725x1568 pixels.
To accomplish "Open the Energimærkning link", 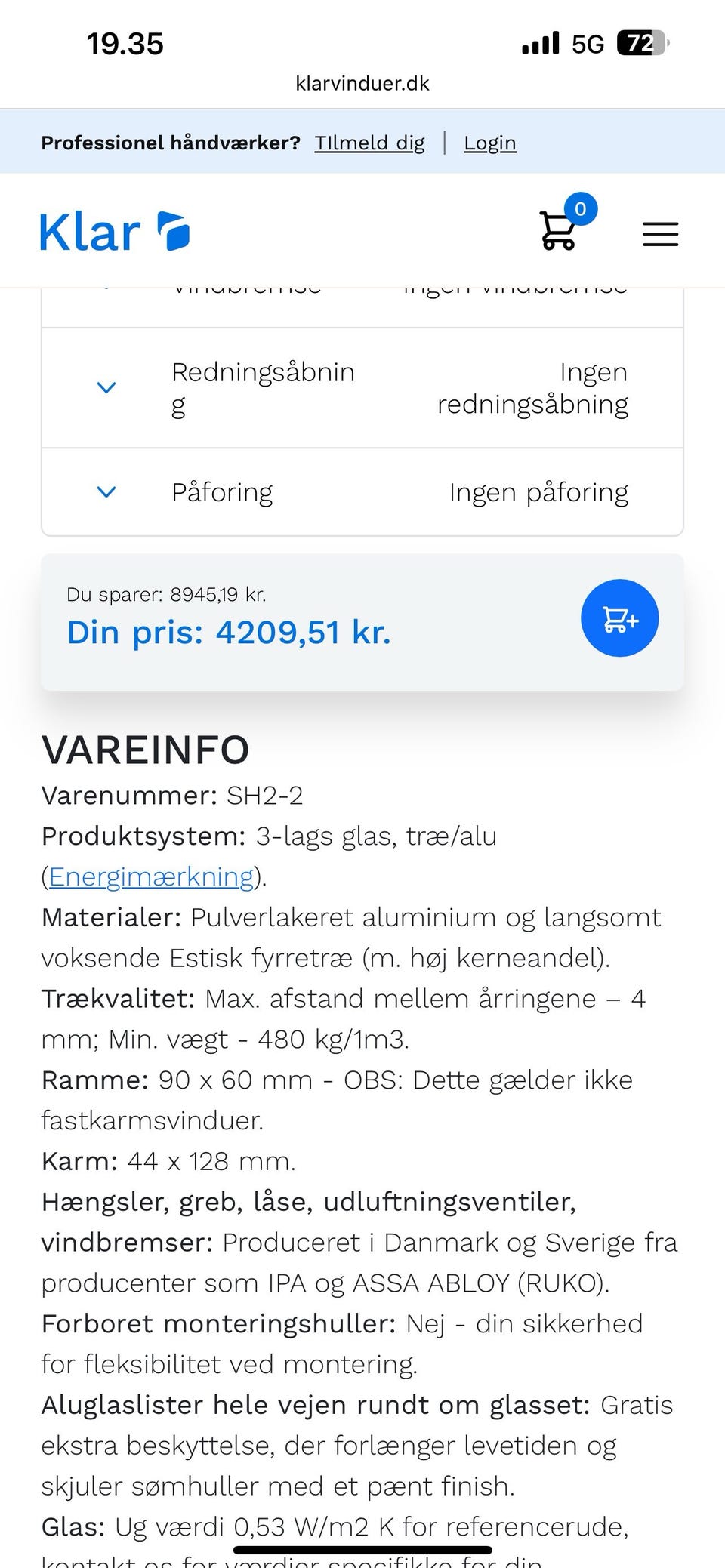I will click(152, 876).
